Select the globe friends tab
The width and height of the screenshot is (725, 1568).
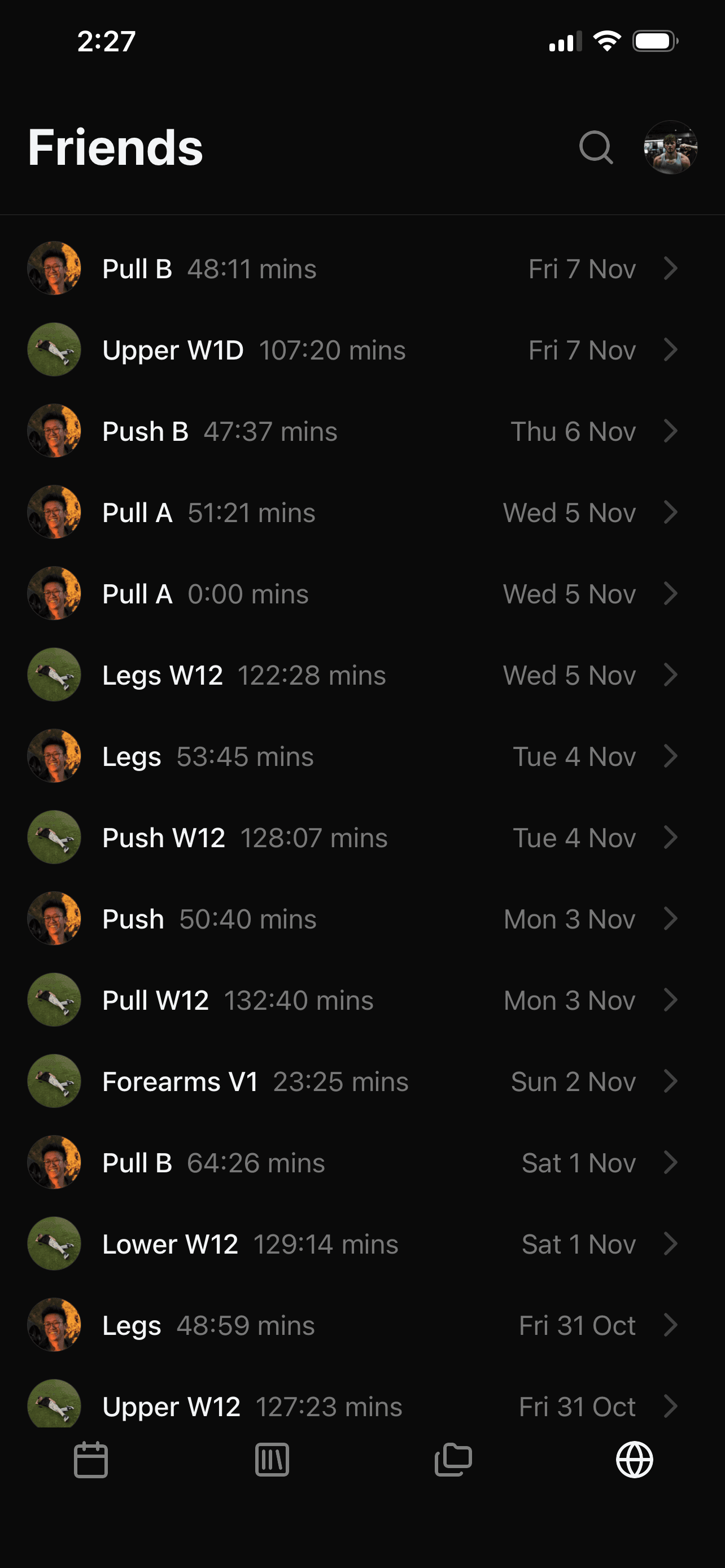point(634,1460)
